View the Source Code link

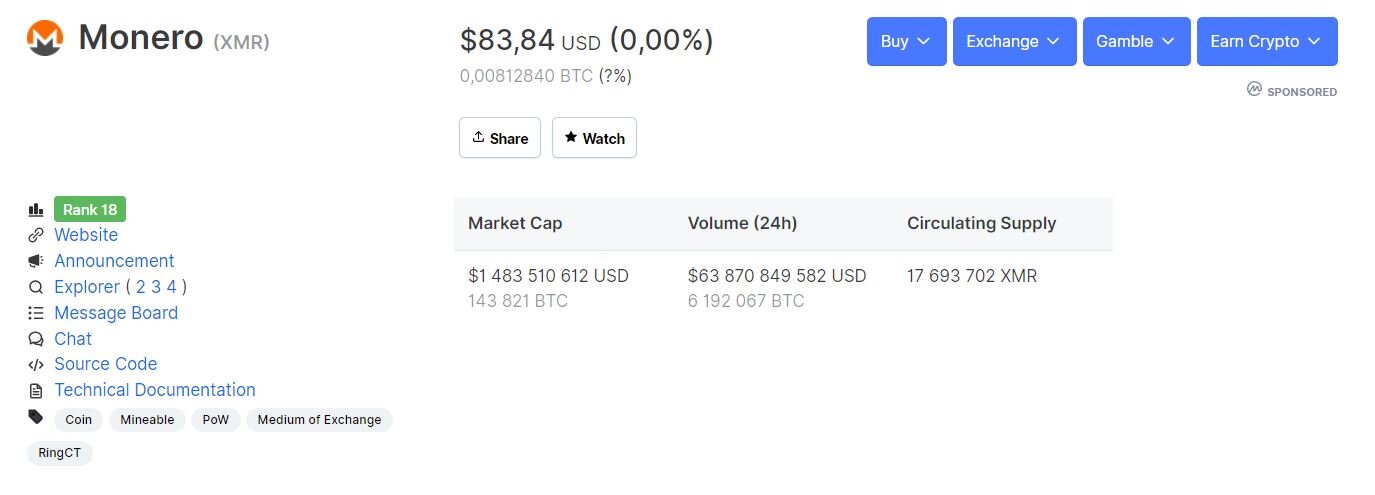(105, 364)
